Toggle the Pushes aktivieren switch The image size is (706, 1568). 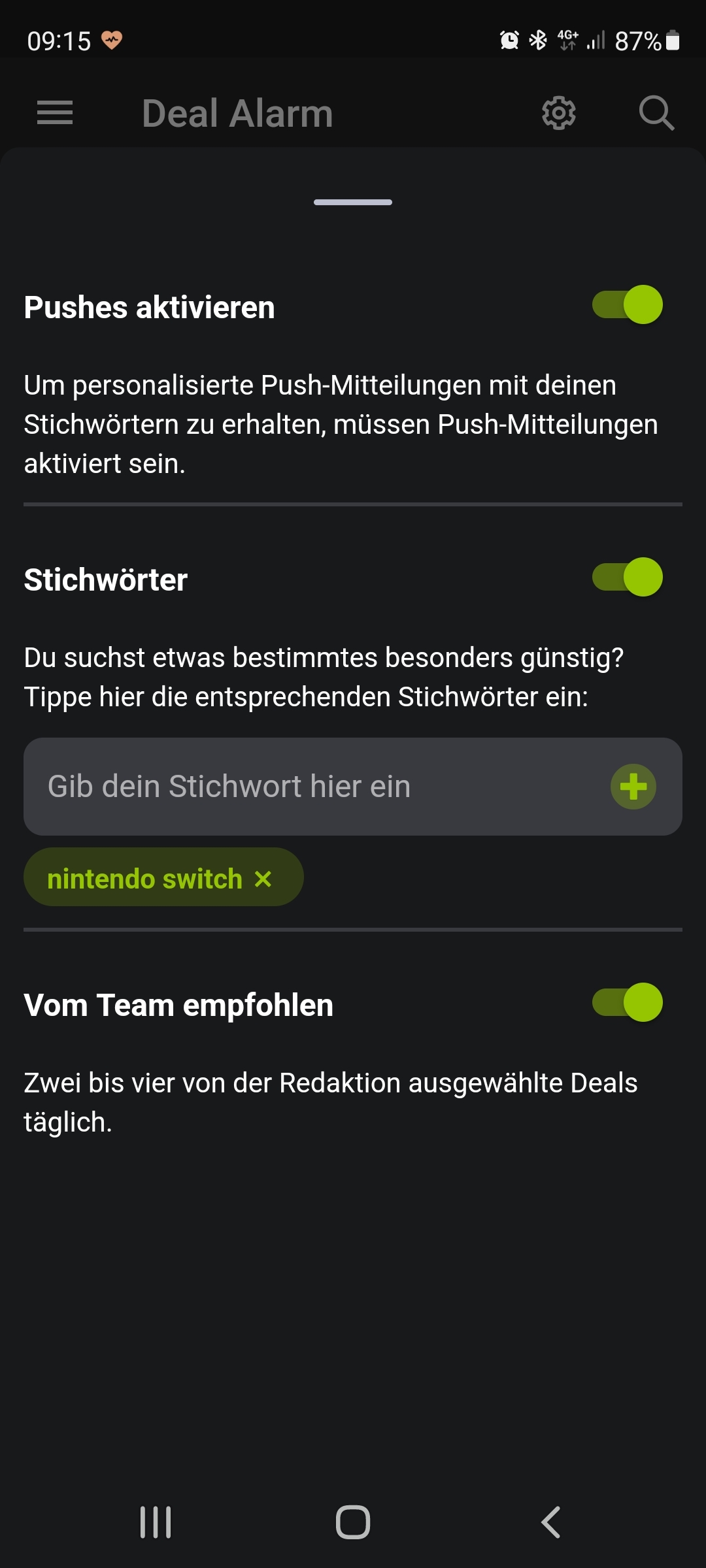click(x=628, y=304)
